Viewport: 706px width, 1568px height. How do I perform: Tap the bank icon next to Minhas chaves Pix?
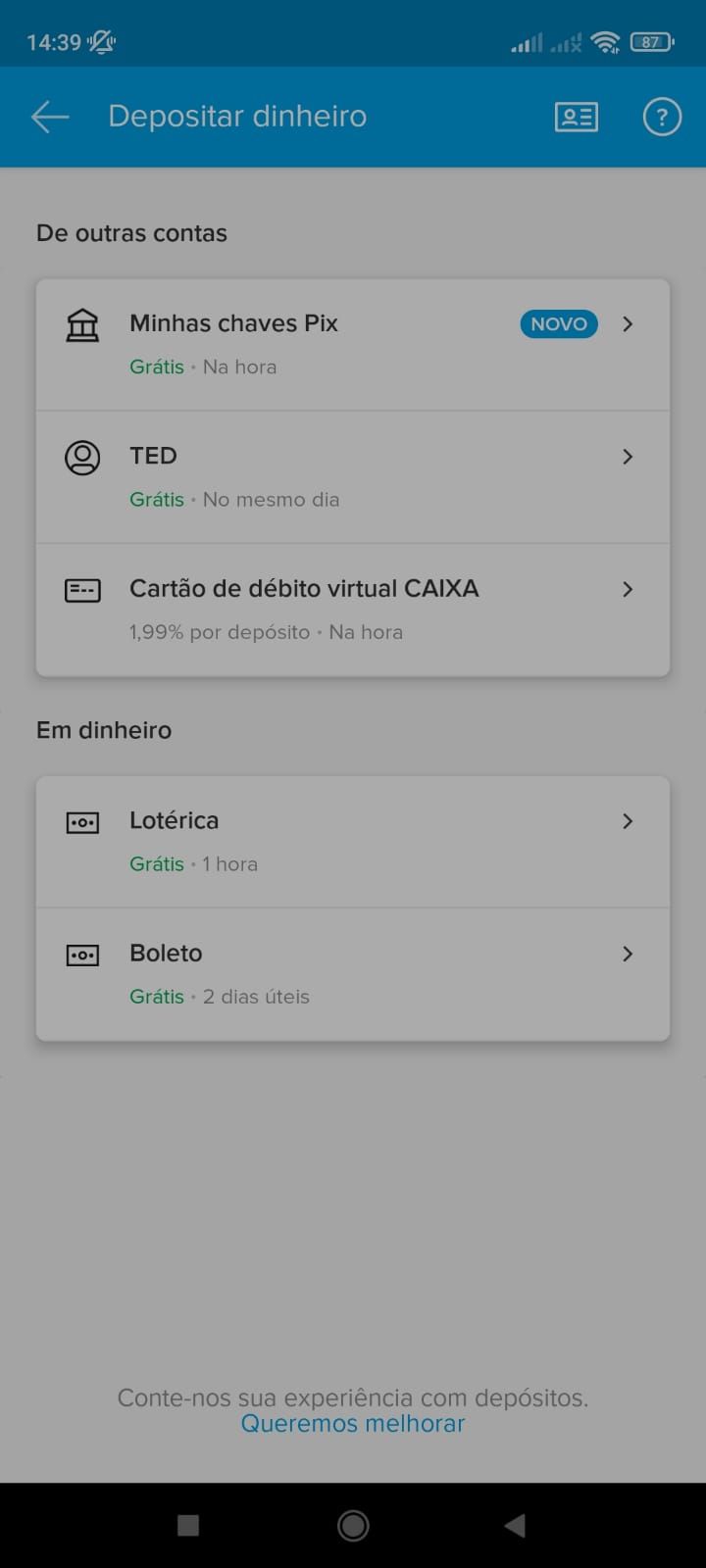pos(82,324)
